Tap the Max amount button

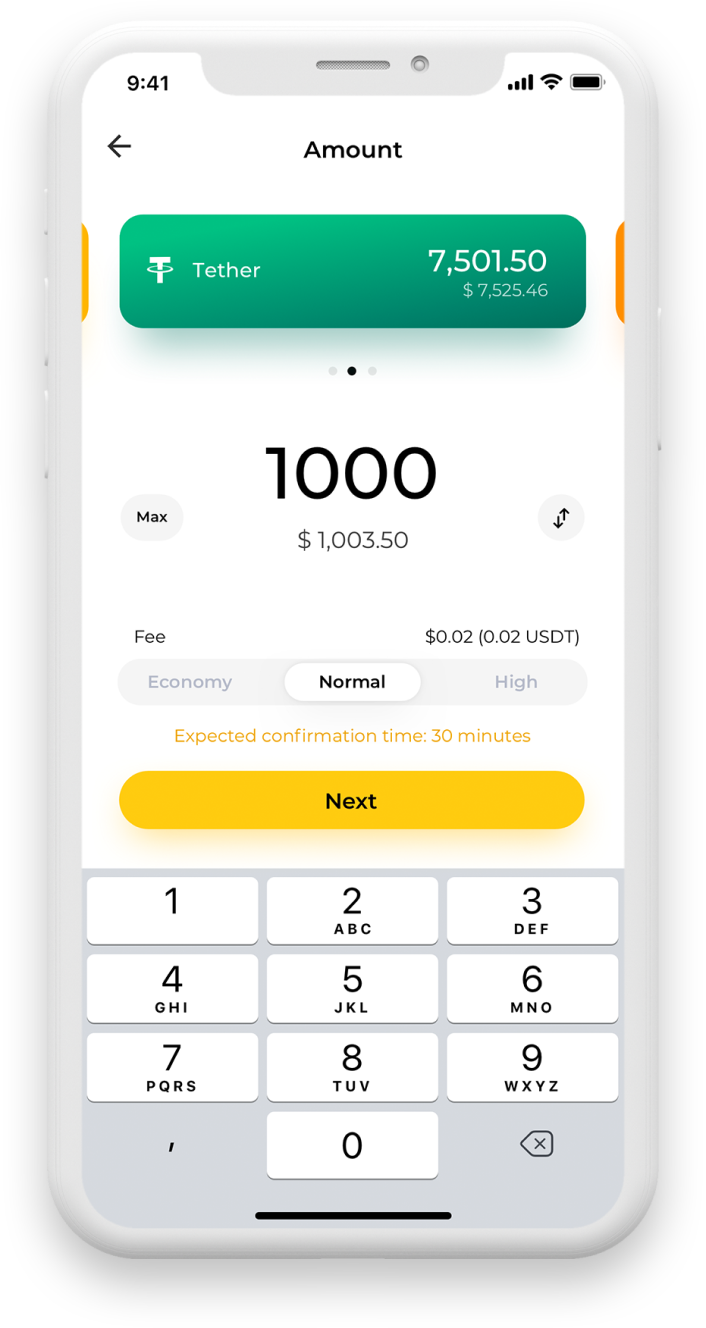click(152, 517)
